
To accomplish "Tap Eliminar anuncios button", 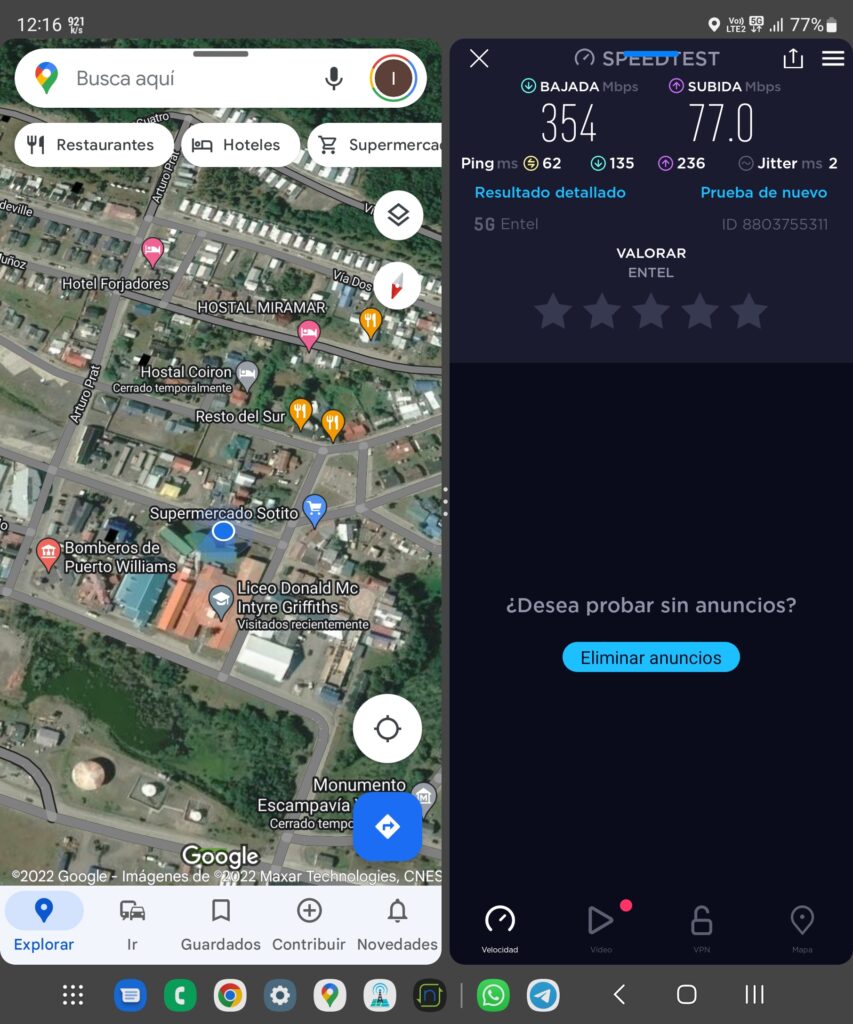I will [x=650, y=657].
